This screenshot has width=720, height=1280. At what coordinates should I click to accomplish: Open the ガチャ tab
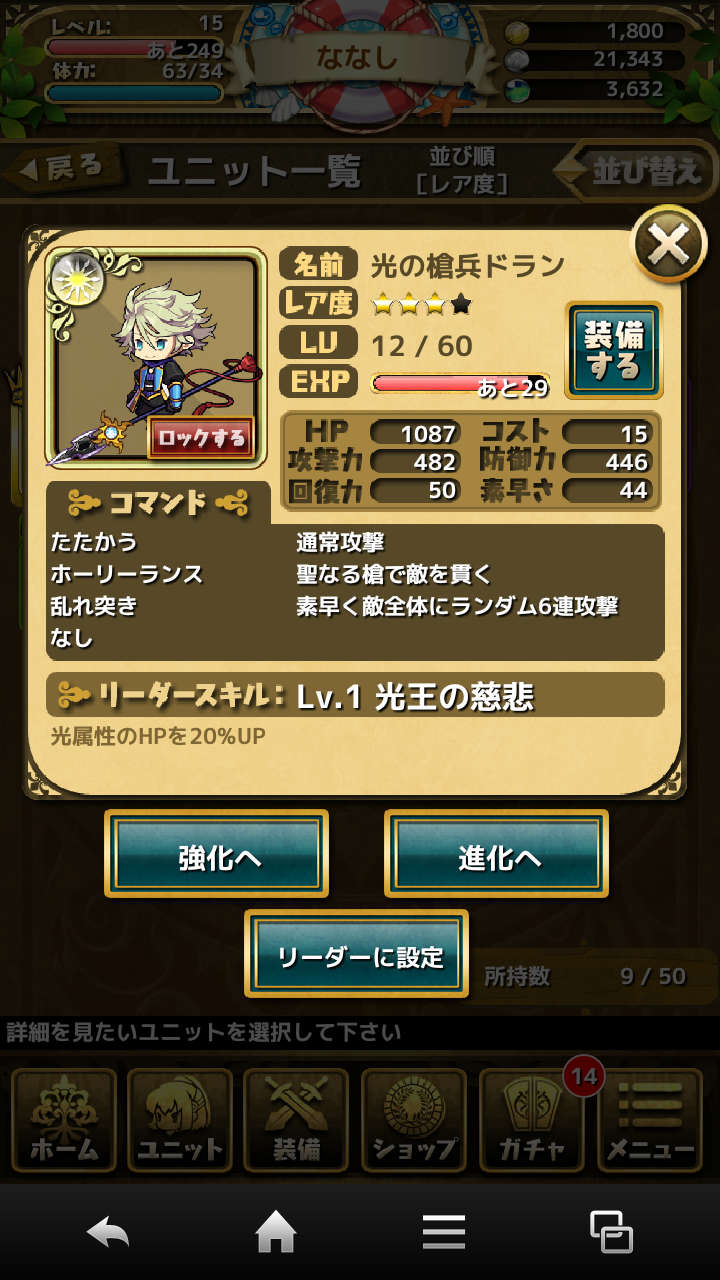tap(532, 1120)
